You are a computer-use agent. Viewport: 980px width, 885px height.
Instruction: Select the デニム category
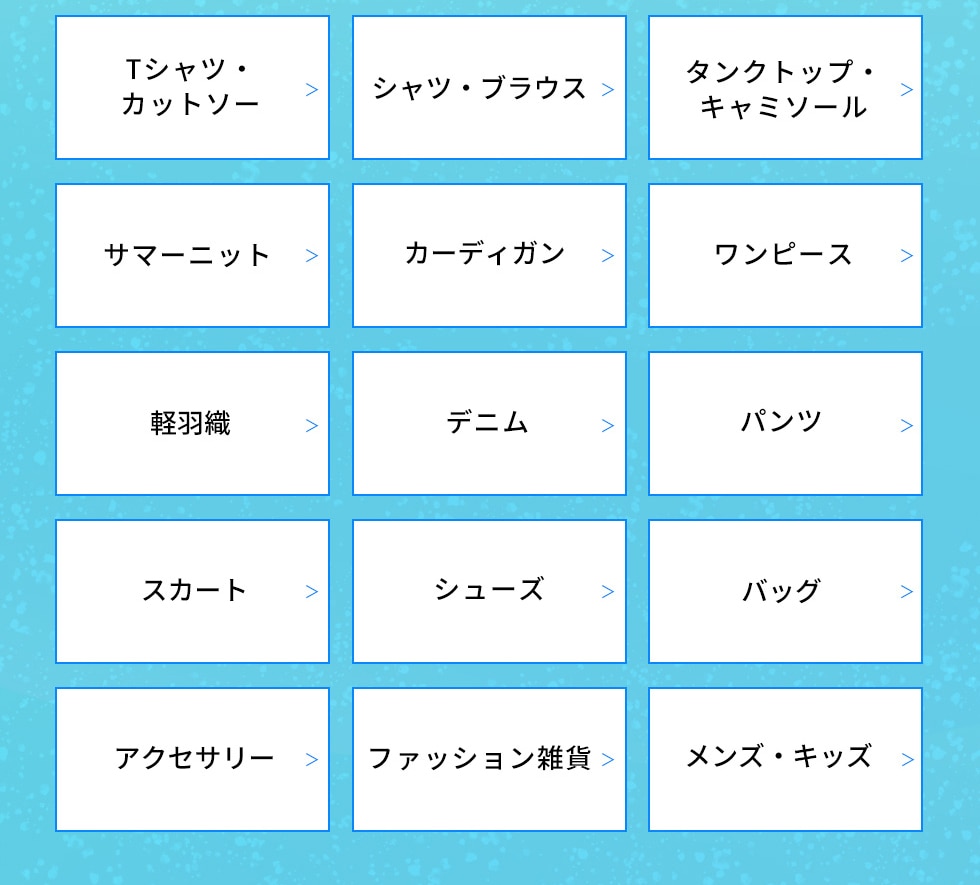click(x=489, y=424)
